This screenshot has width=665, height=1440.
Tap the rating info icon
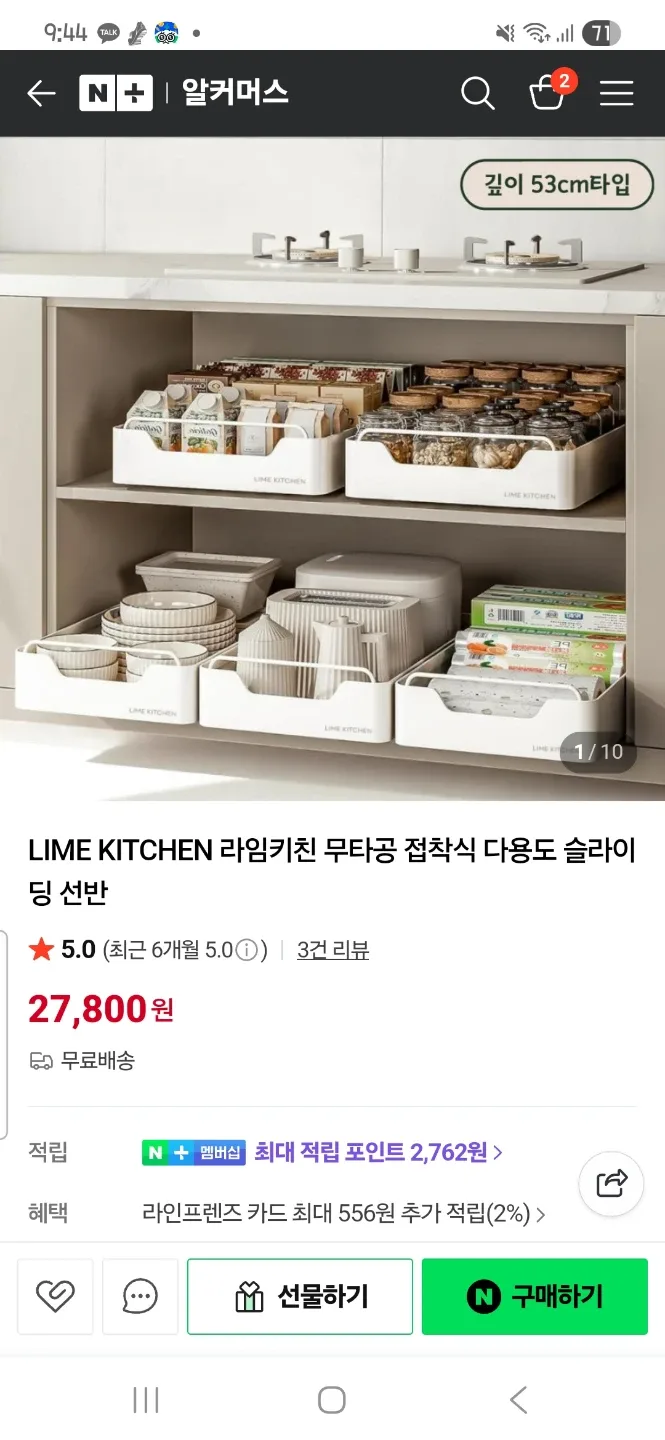(248, 950)
